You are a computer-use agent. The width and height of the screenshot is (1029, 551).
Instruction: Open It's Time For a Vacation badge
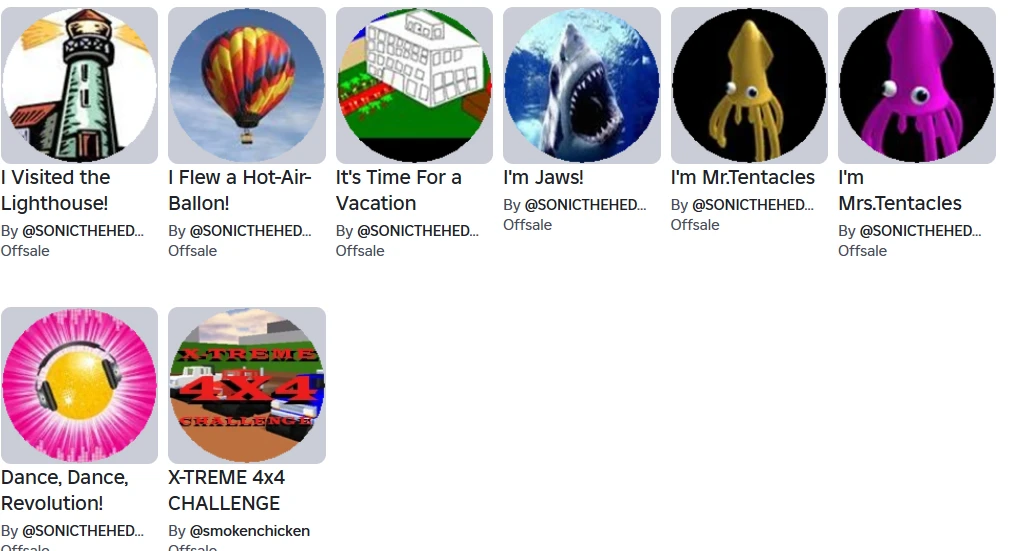tap(414, 85)
